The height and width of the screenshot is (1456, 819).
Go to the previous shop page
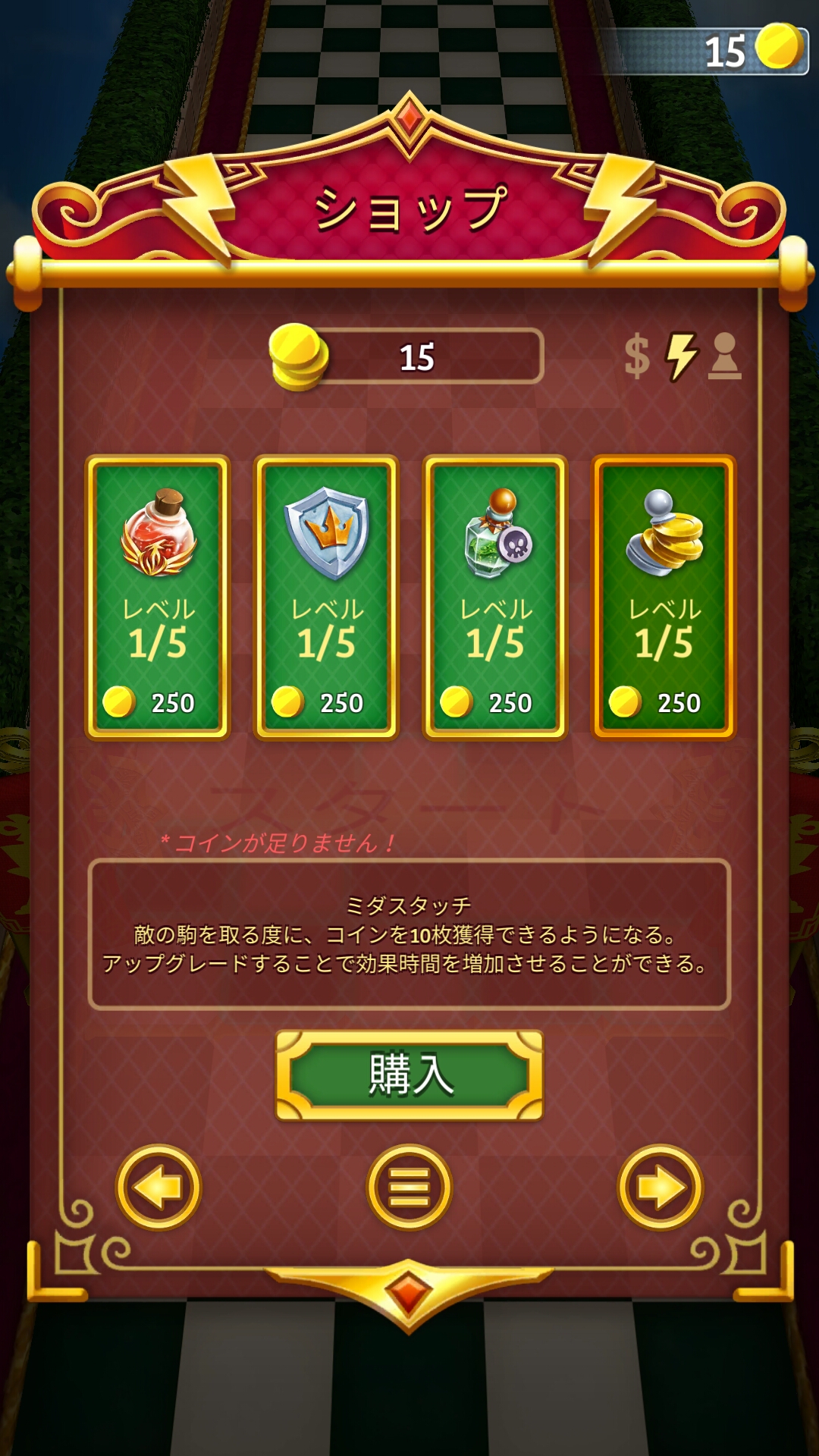[158, 1187]
